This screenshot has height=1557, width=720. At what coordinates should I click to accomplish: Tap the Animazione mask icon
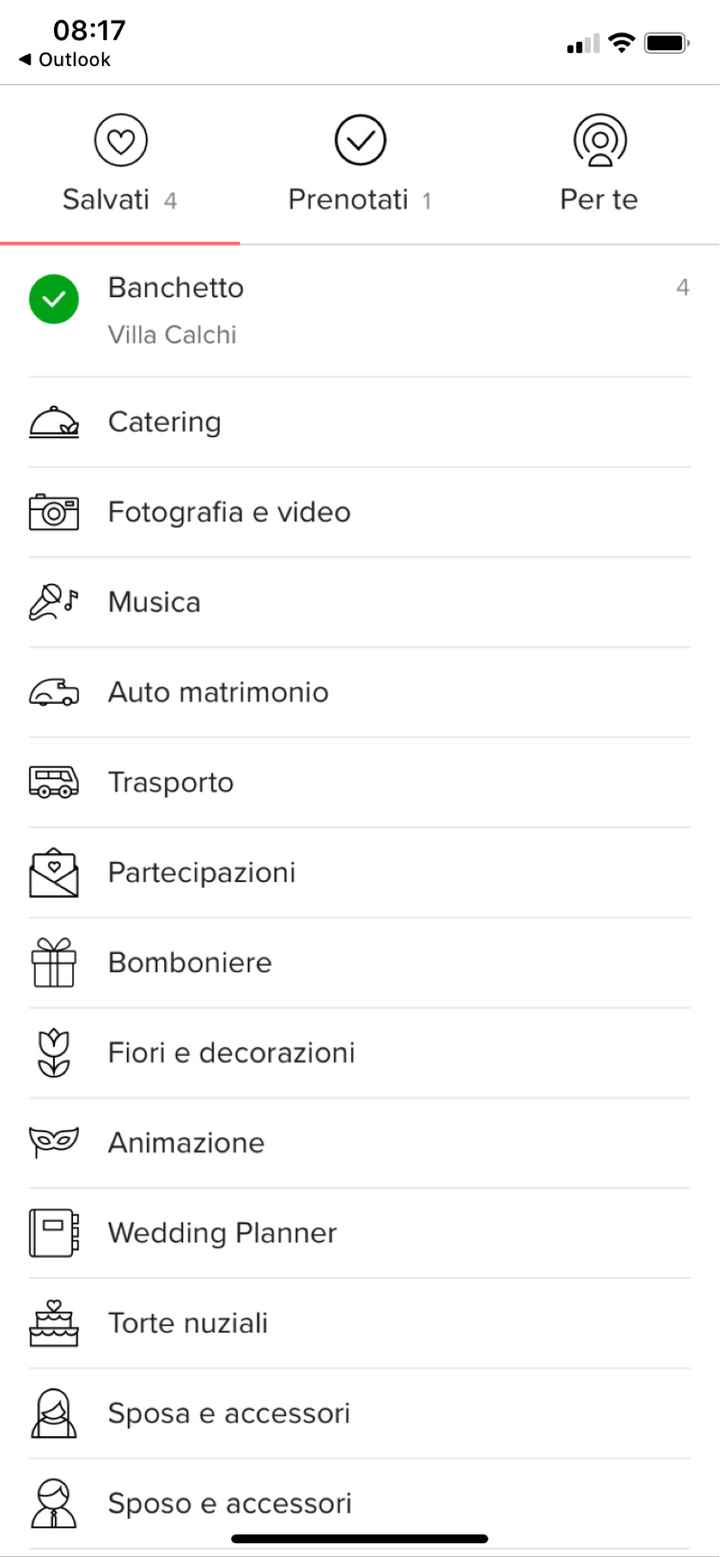click(x=54, y=1142)
